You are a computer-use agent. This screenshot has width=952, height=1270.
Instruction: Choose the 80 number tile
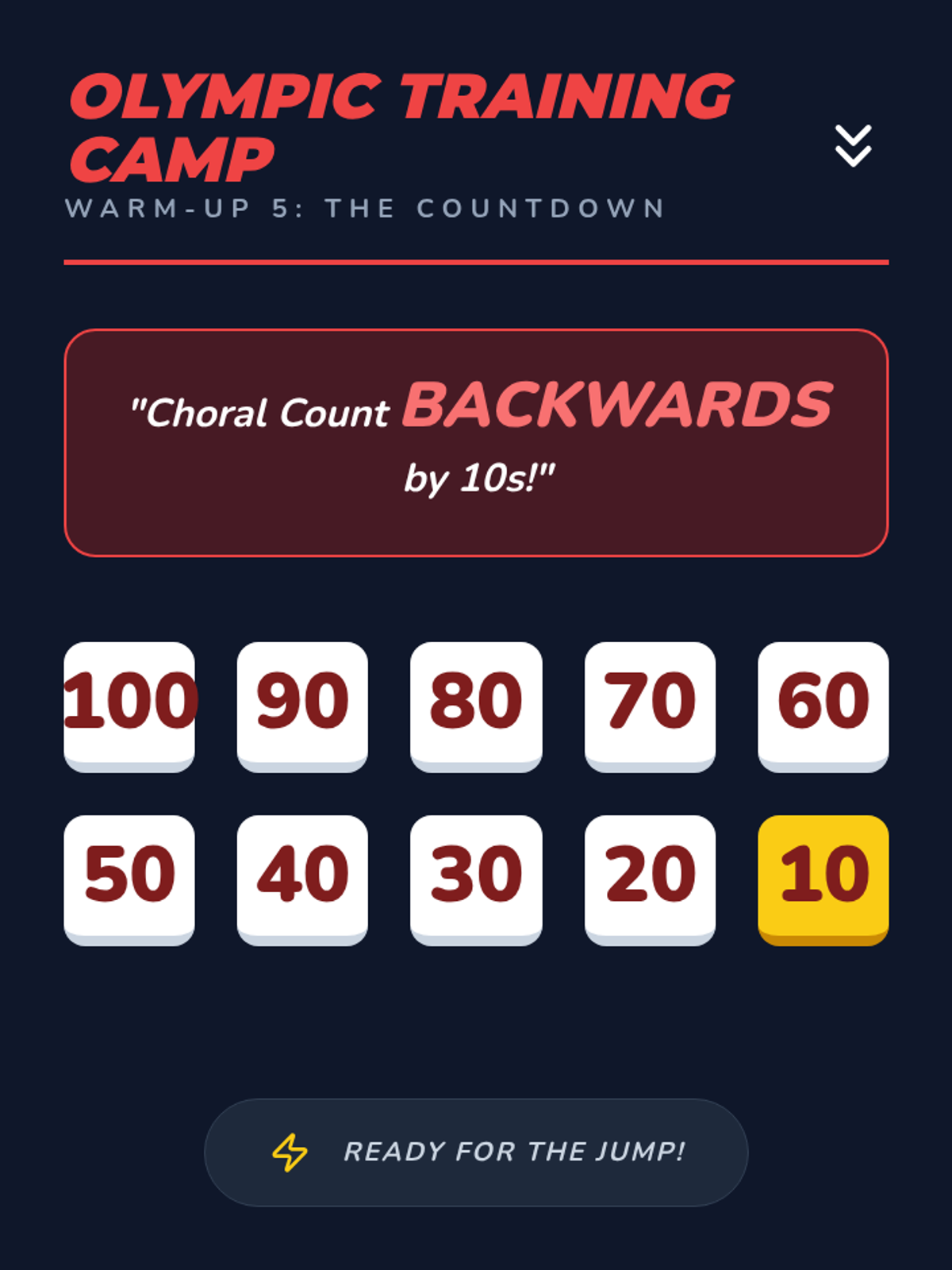[x=476, y=706]
